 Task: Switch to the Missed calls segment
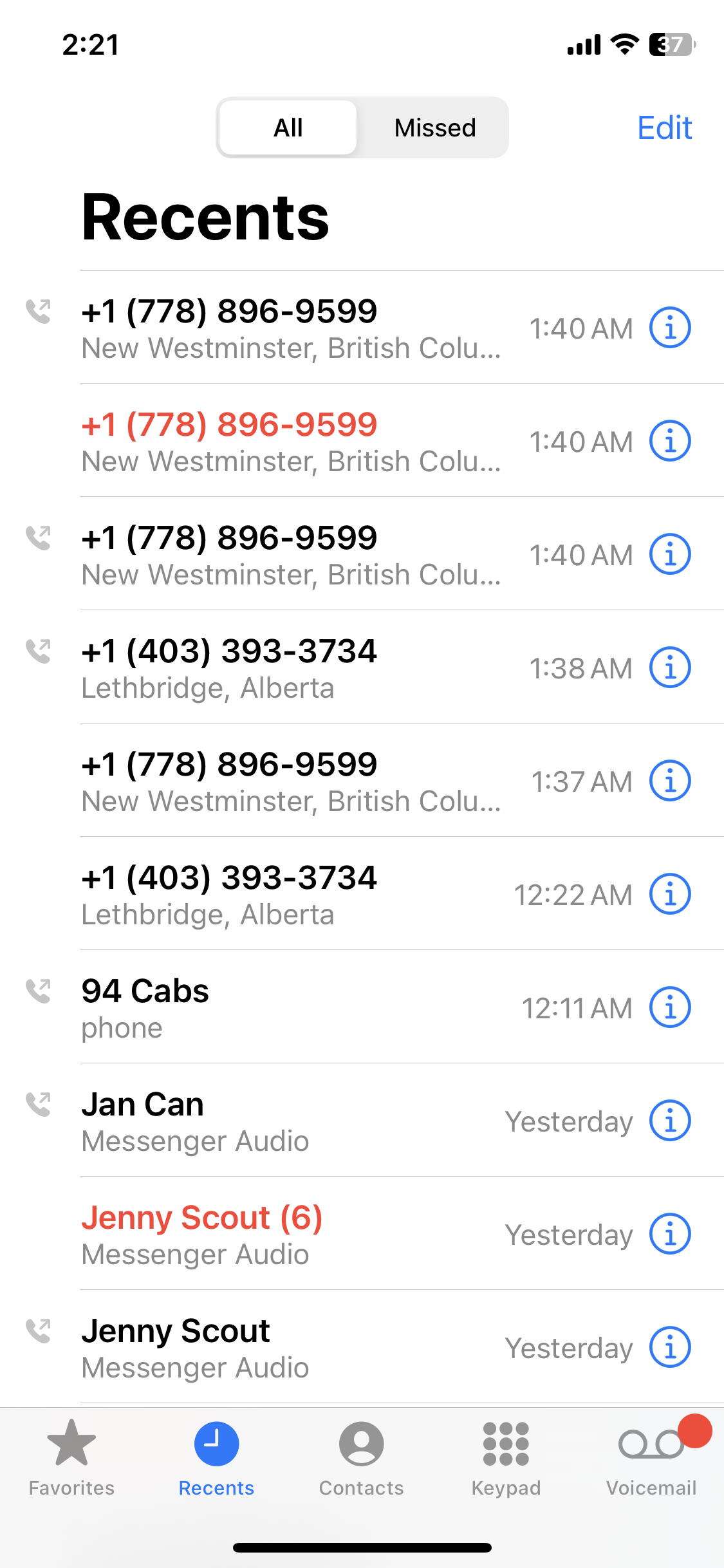click(x=435, y=127)
